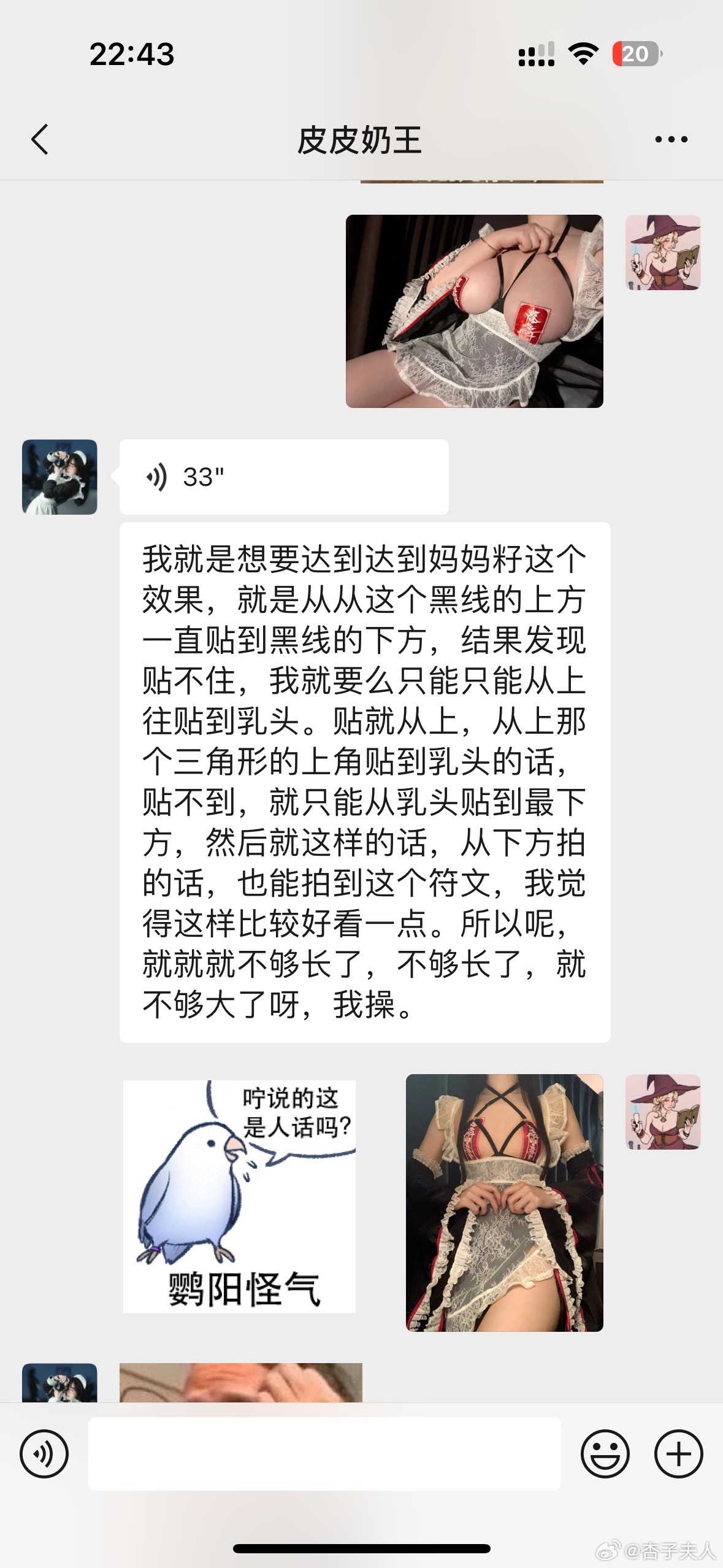The width and height of the screenshot is (723, 1568).
Task: Open the chat overflow menu
Action: (x=671, y=140)
